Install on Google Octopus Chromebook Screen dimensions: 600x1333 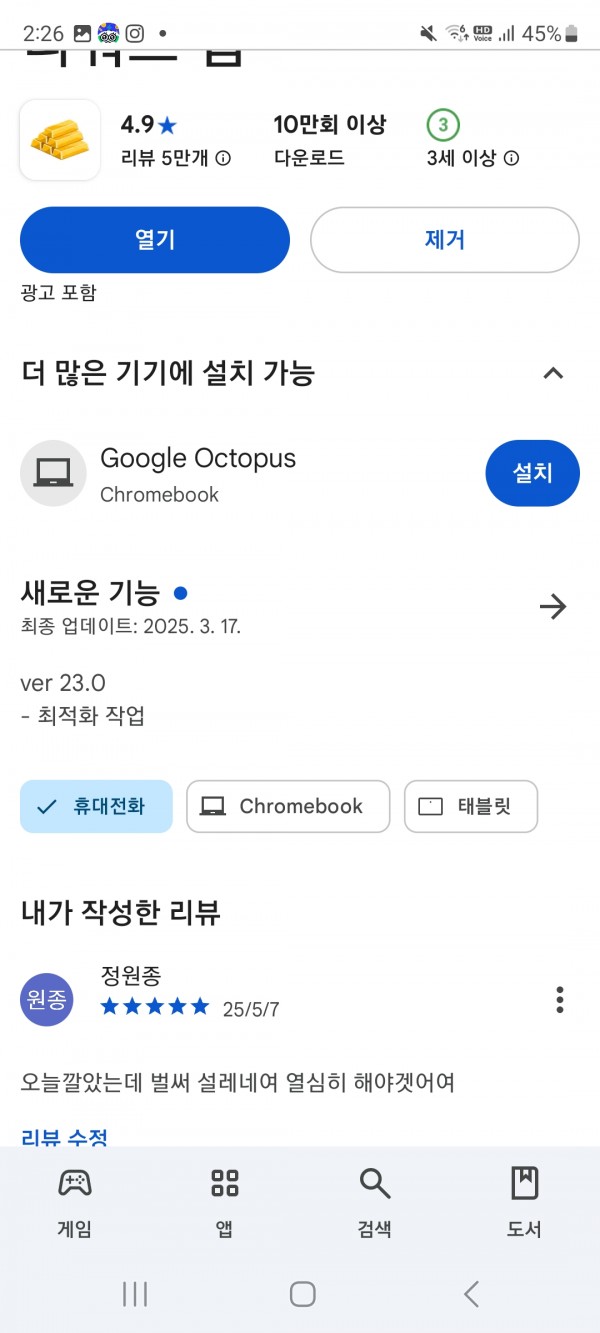coord(533,473)
